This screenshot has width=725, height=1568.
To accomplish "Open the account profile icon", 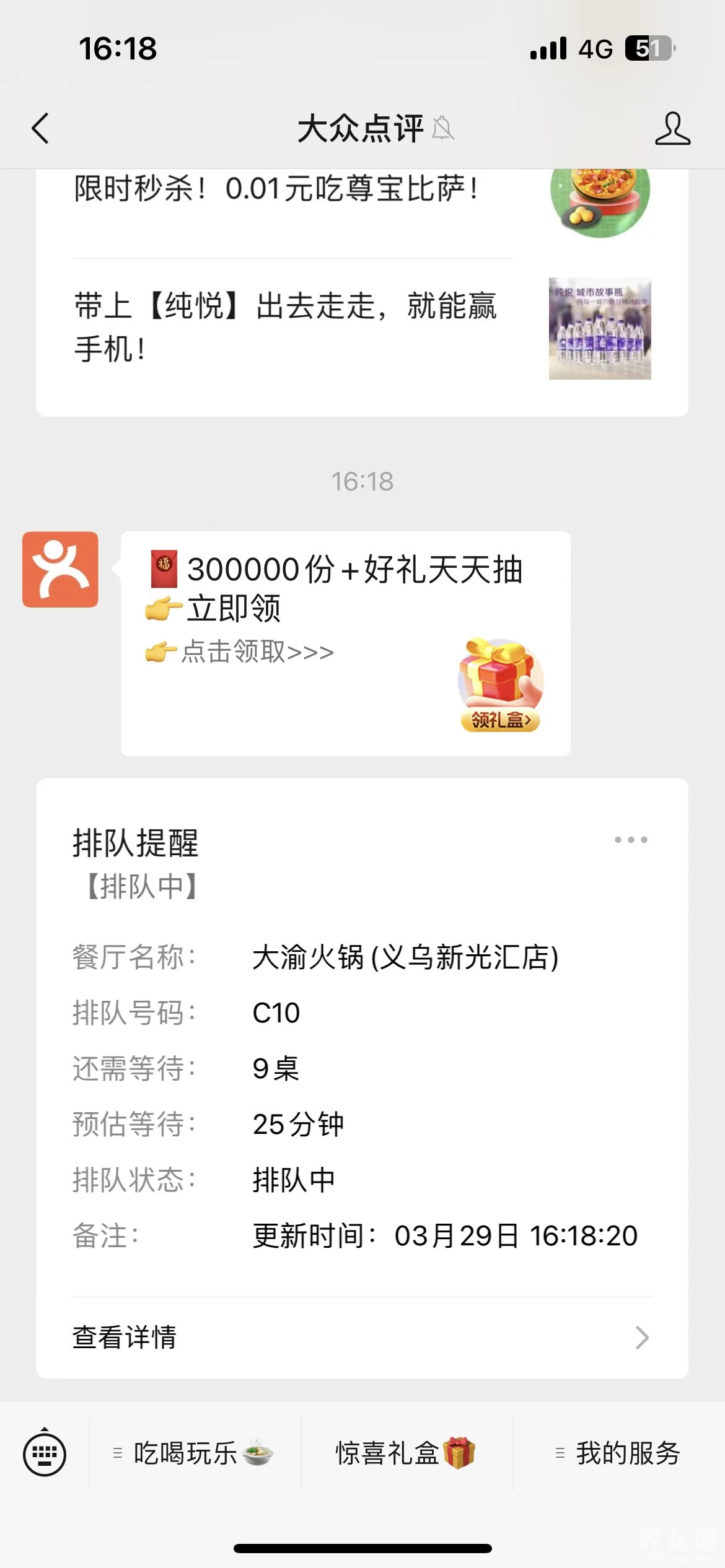I will (672, 129).
